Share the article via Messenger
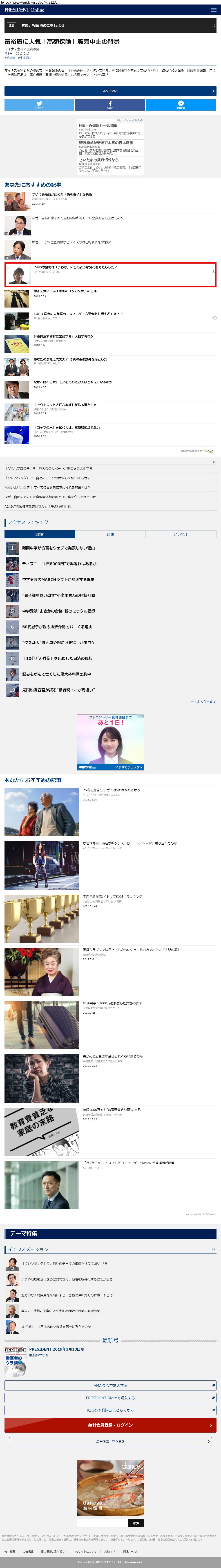 [181, 105]
